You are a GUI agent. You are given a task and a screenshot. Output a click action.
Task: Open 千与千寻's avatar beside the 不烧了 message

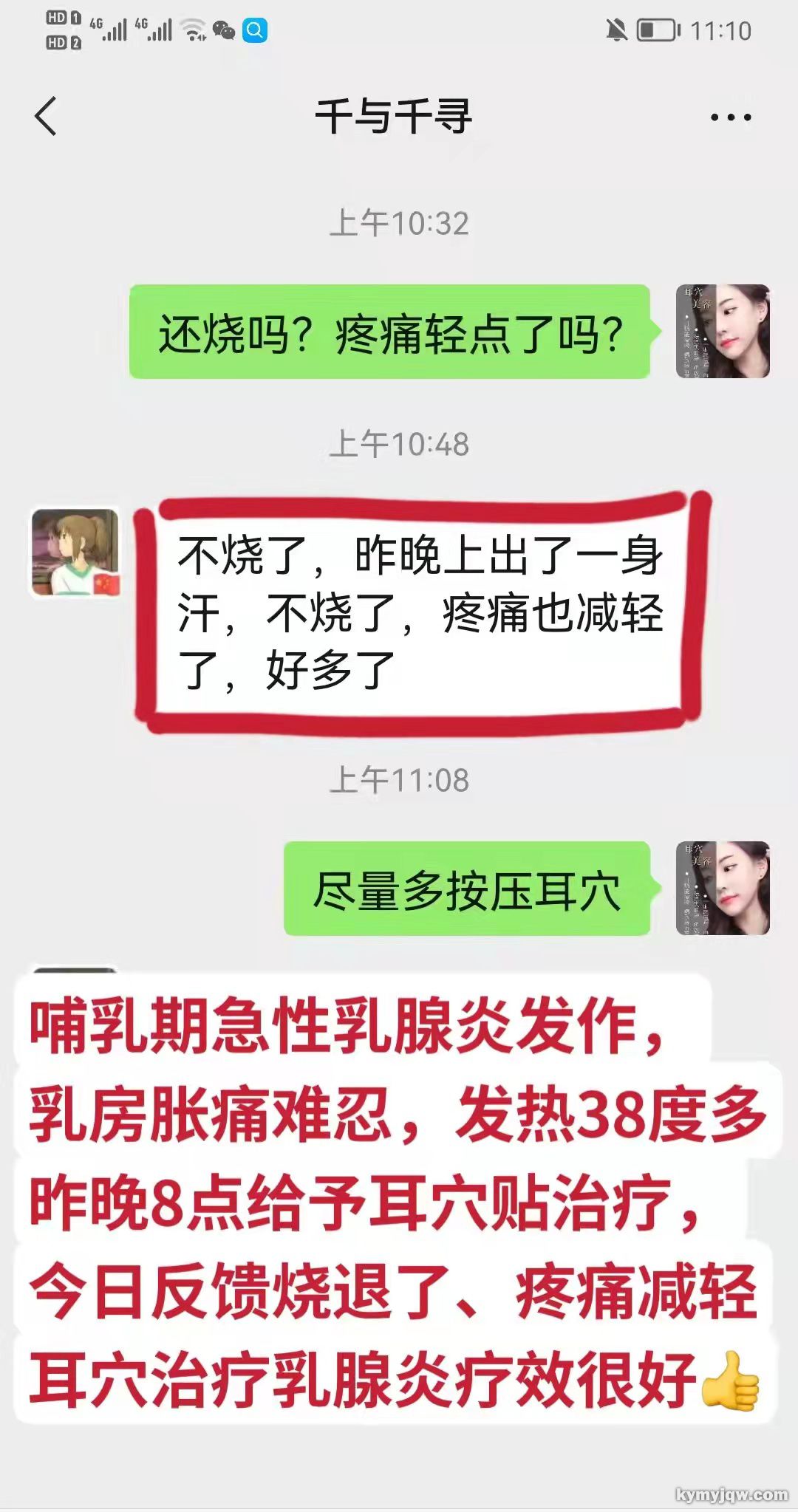point(75,552)
